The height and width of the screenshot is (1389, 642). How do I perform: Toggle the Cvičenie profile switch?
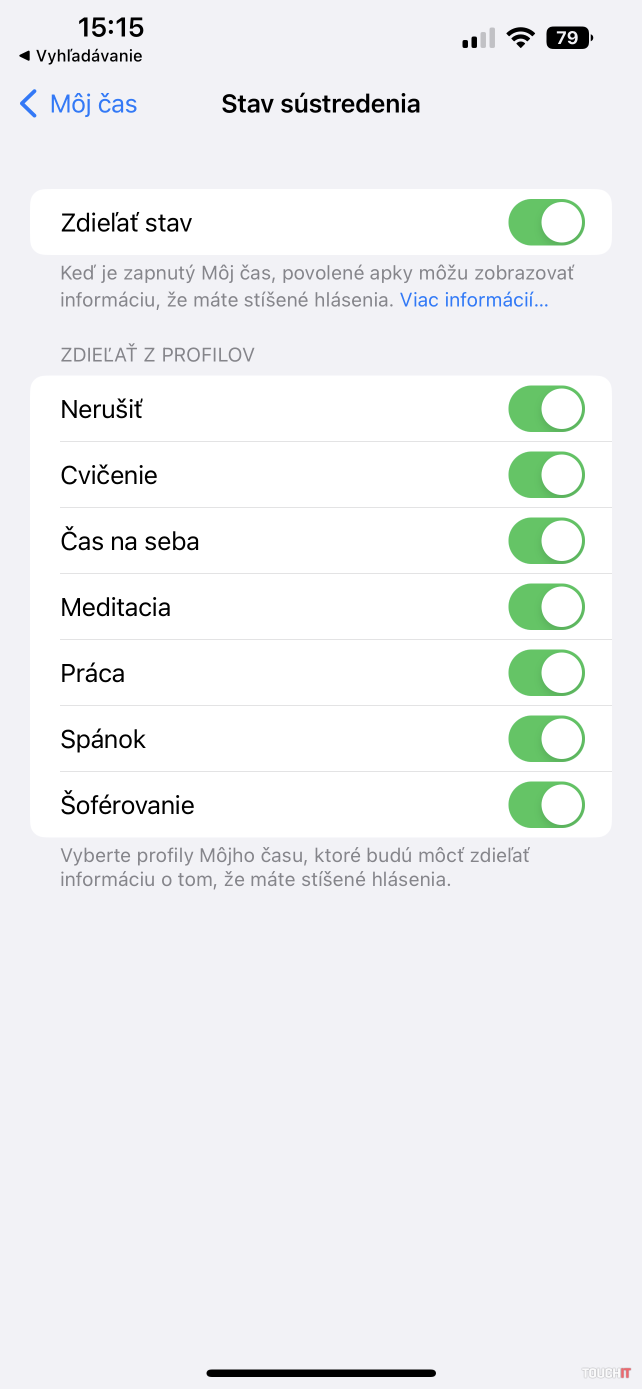(x=546, y=475)
